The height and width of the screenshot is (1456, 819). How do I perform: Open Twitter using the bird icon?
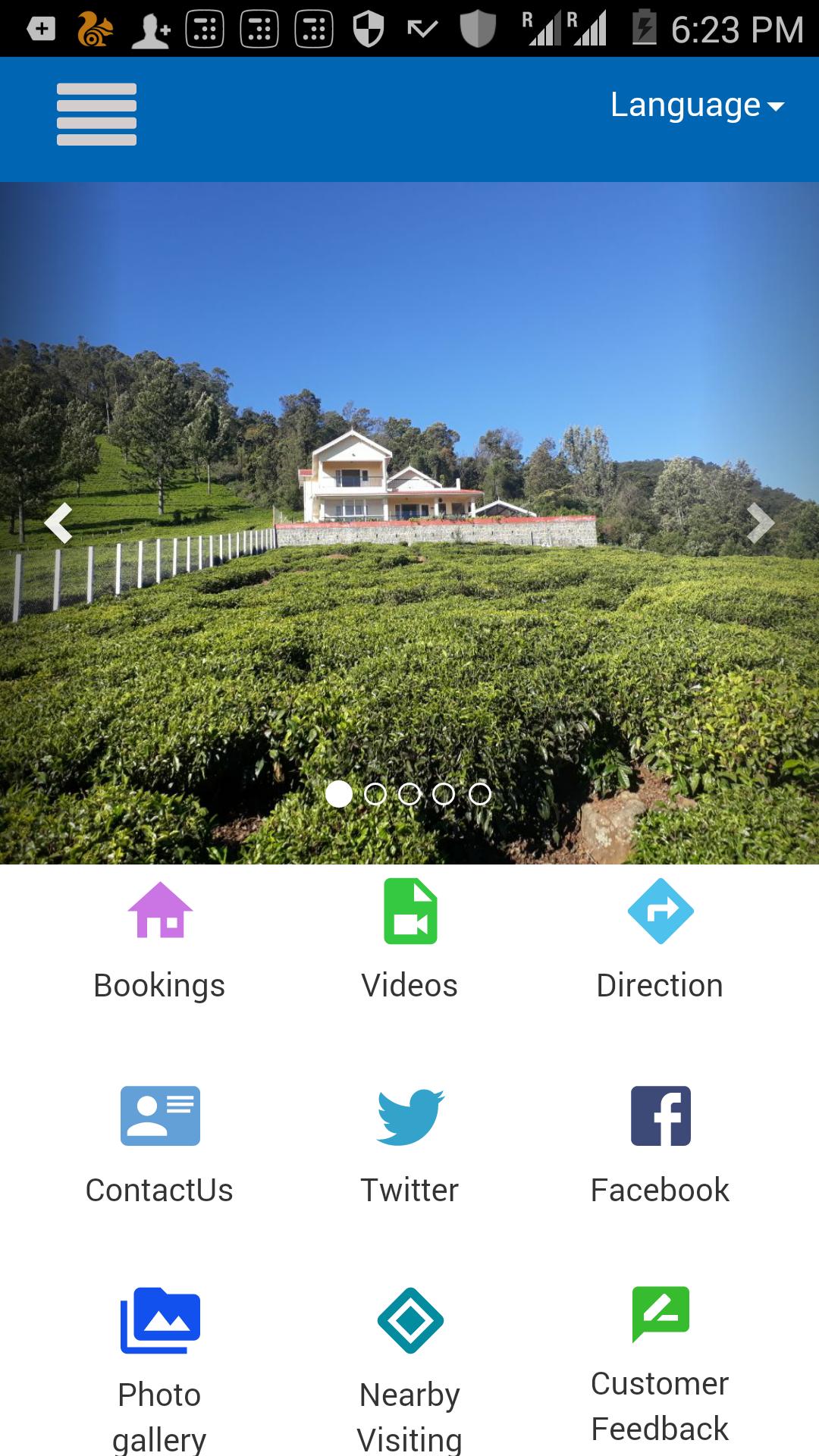click(409, 1116)
